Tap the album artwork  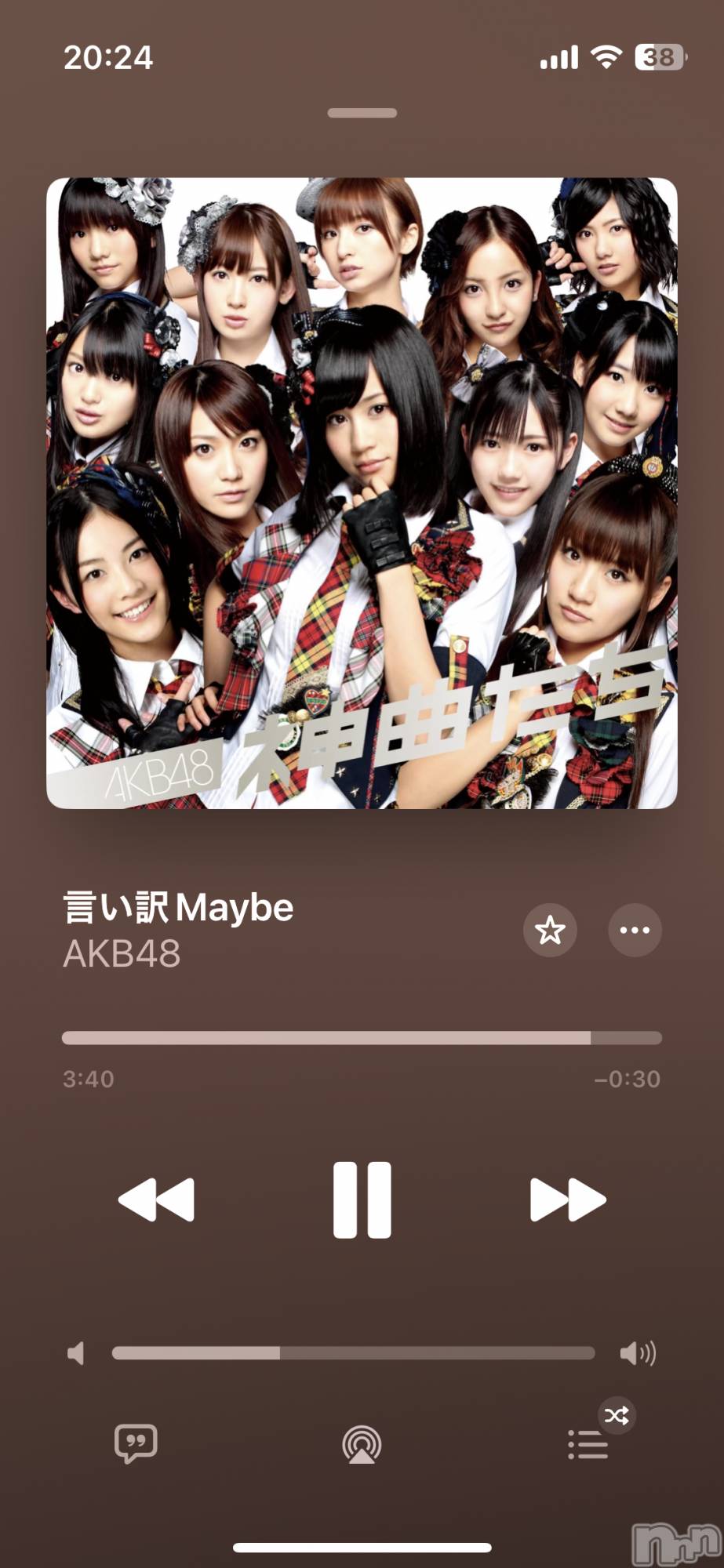point(362,493)
